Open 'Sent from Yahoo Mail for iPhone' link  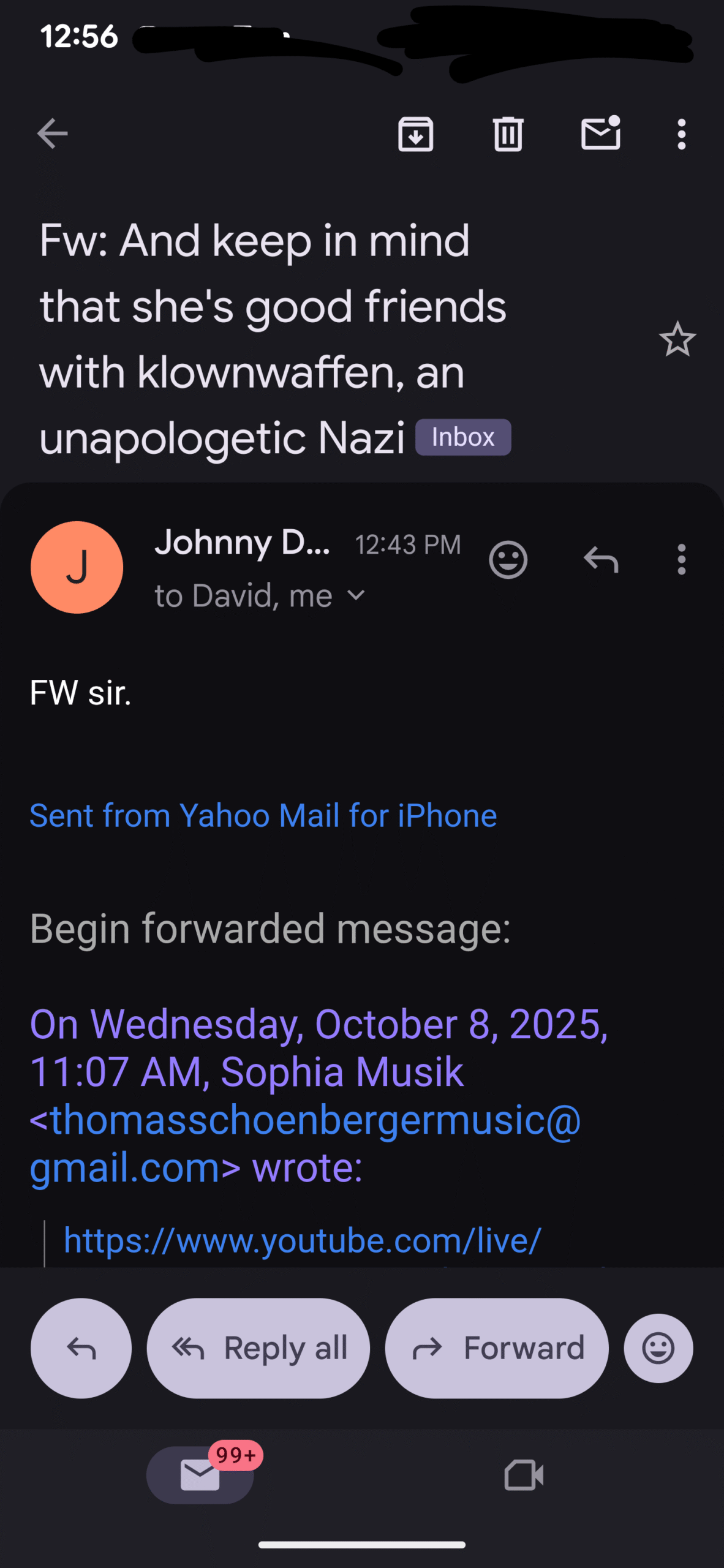click(x=263, y=816)
